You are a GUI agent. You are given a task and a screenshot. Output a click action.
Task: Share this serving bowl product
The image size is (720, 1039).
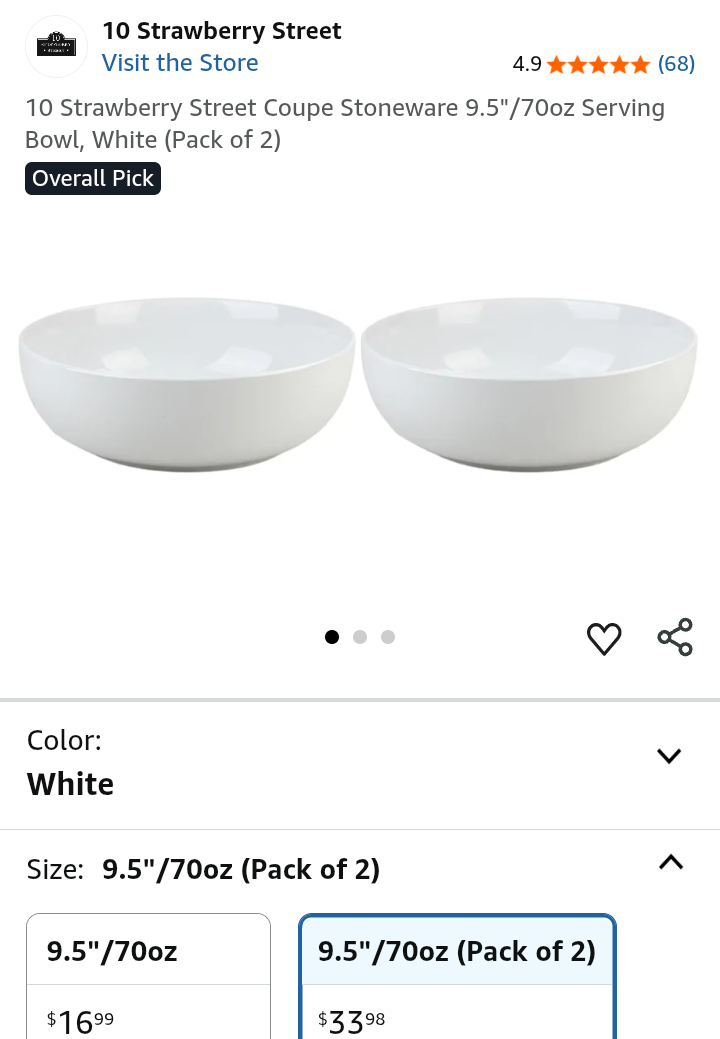coord(675,637)
